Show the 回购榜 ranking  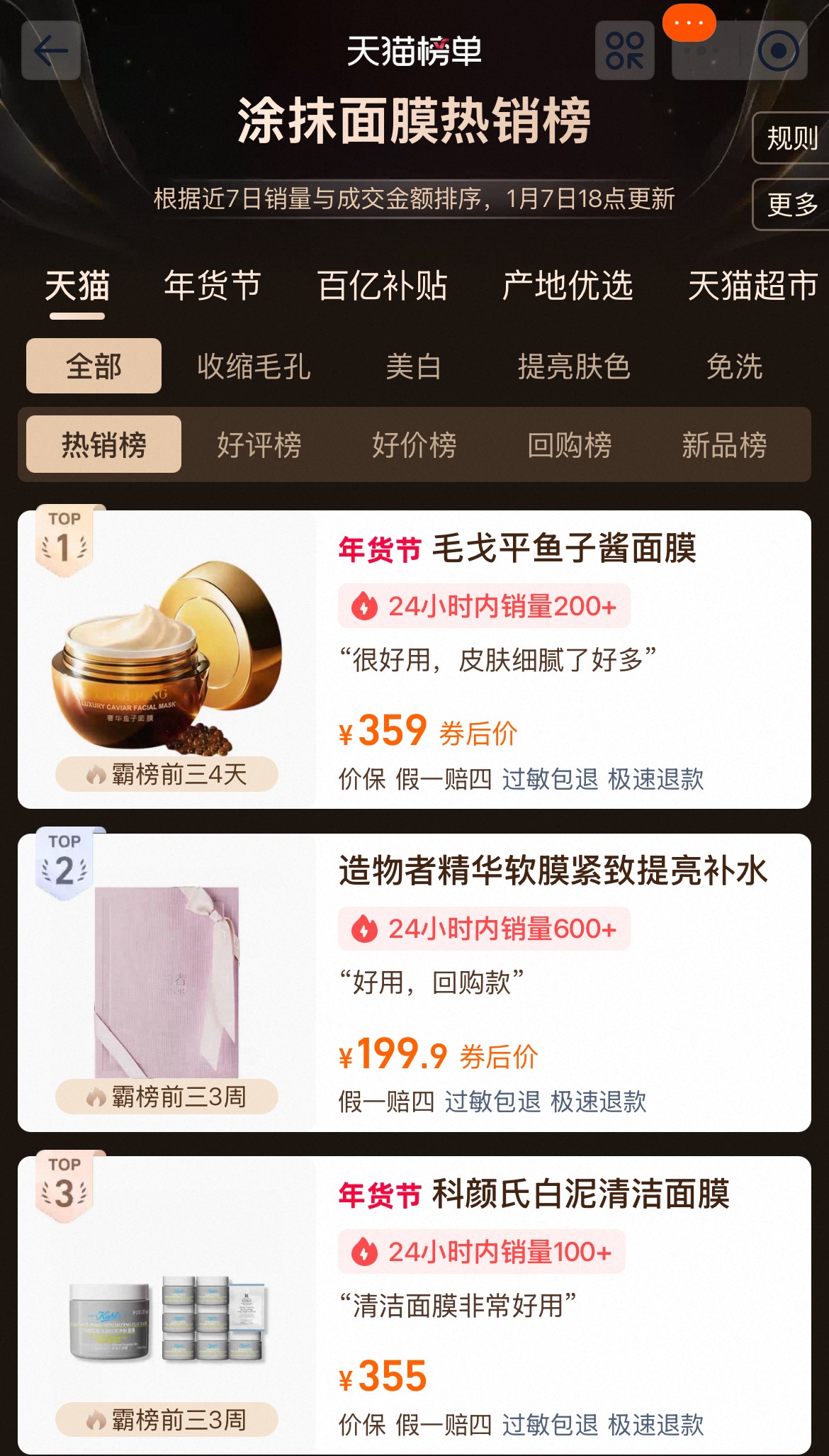click(569, 445)
